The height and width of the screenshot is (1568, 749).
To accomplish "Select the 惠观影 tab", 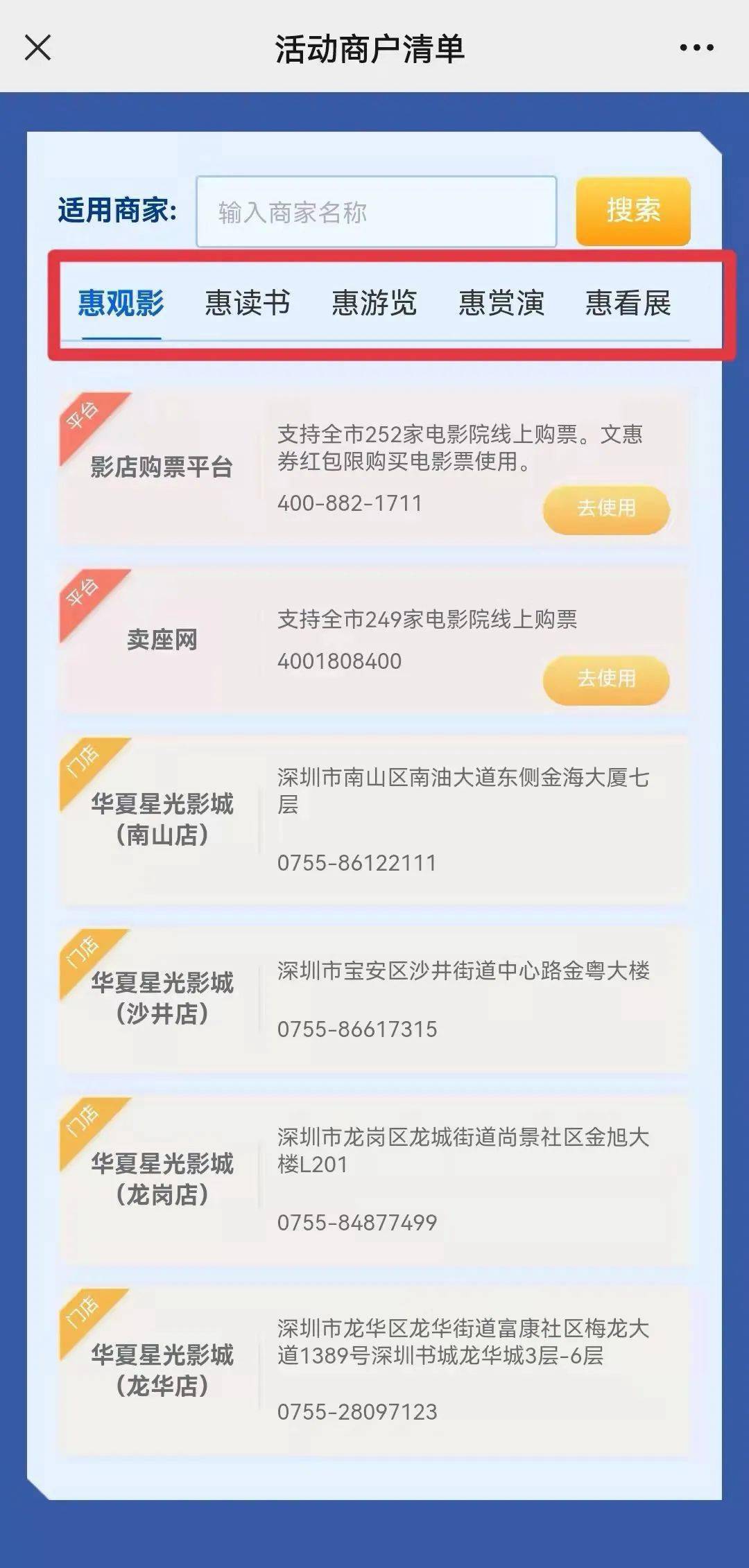I will pyautogui.click(x=121, y=304).
